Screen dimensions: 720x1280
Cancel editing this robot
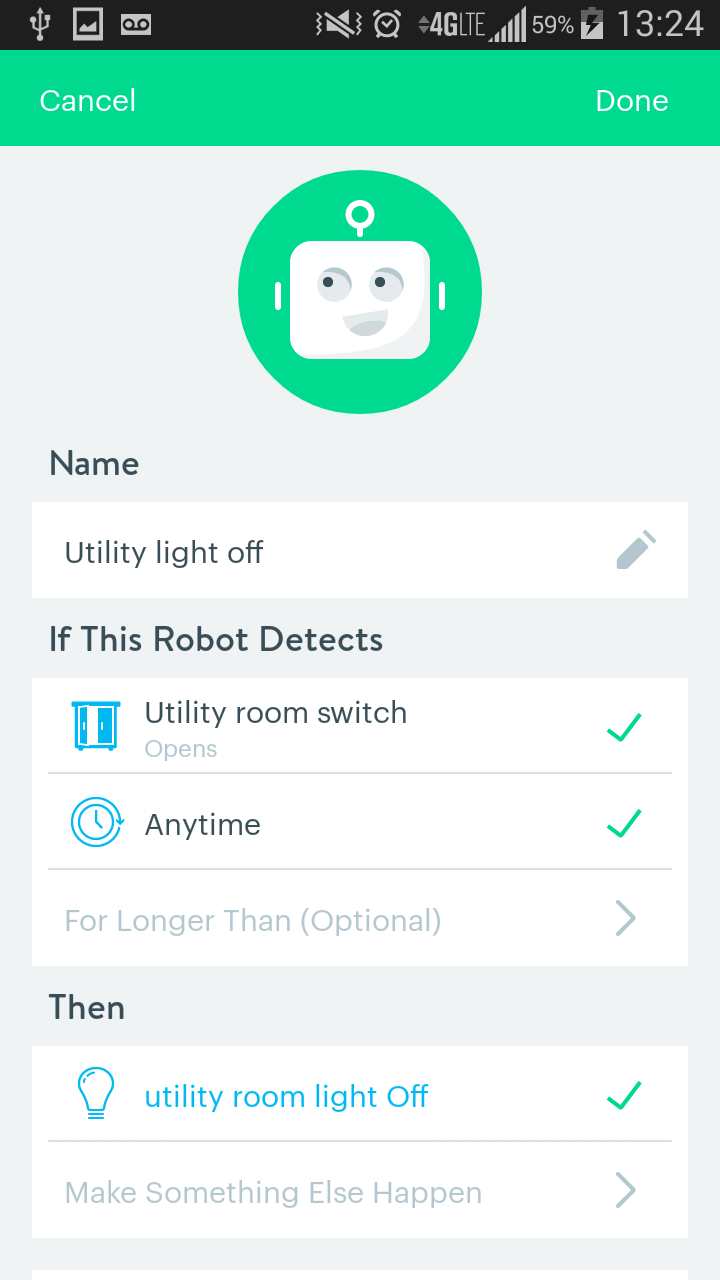(88, 101)
